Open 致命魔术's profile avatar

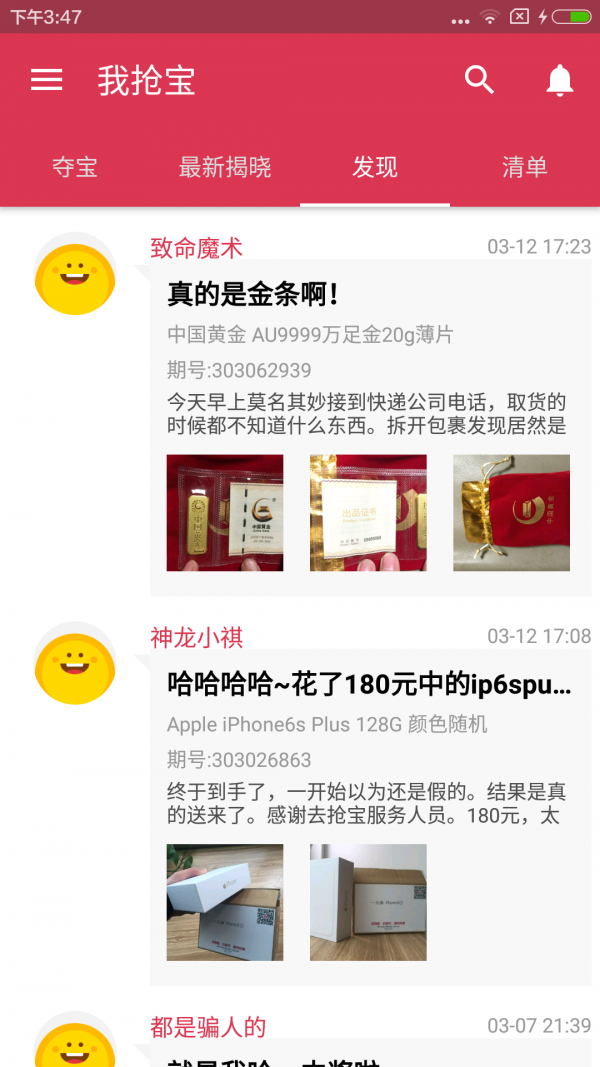point(75,275)
